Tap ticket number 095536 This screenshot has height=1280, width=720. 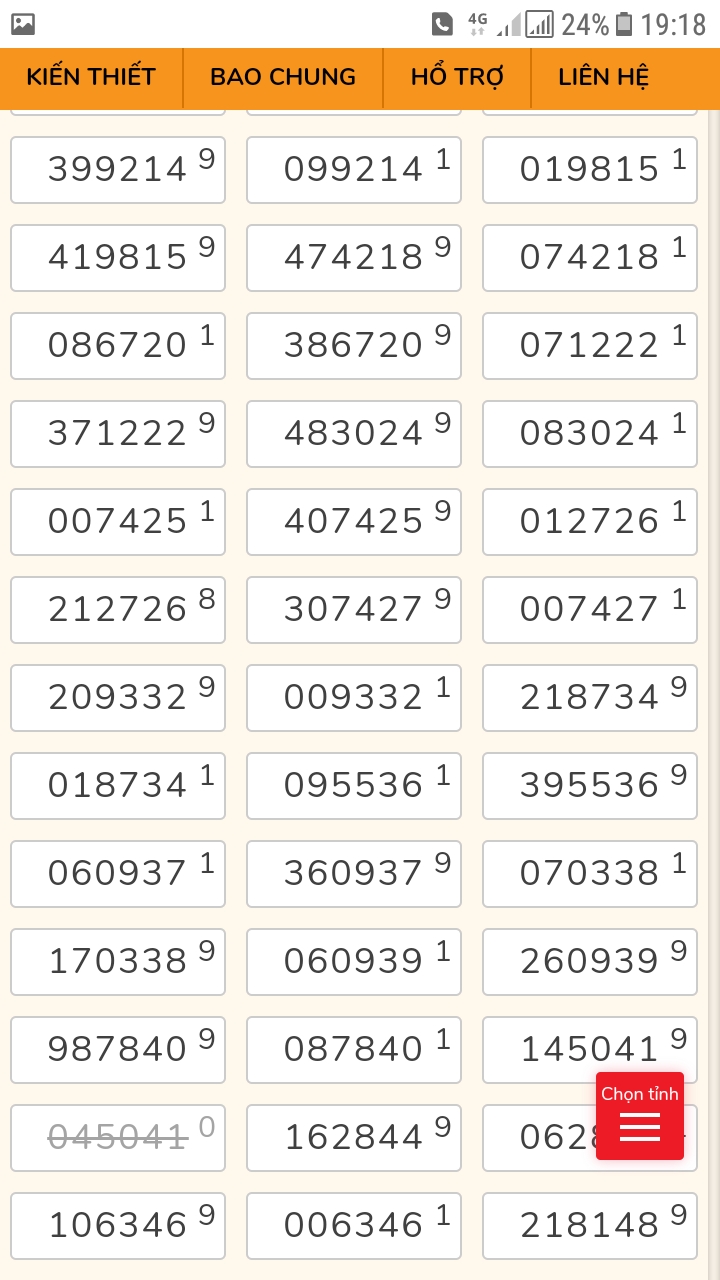click(x=354, y=786)
